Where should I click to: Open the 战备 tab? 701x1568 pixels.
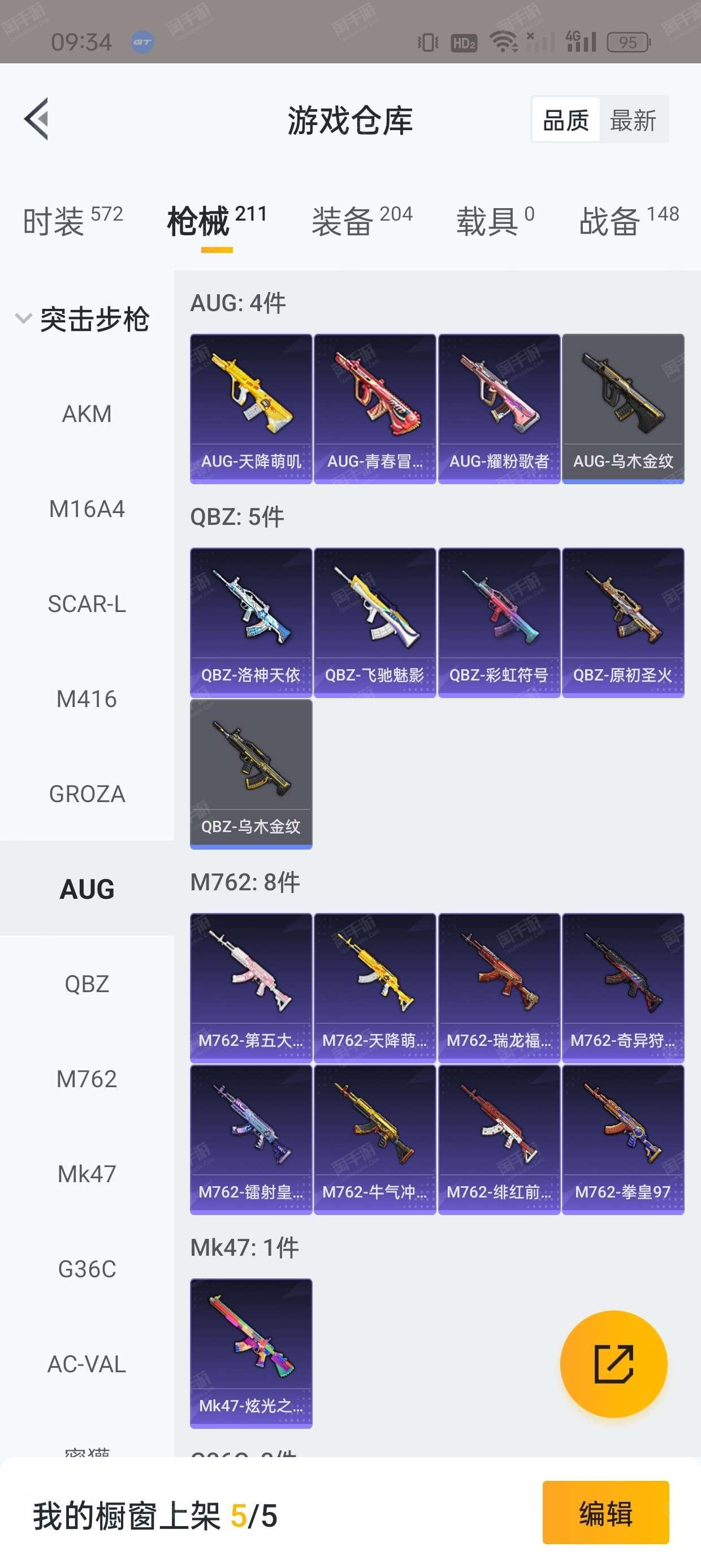[628, 221]
